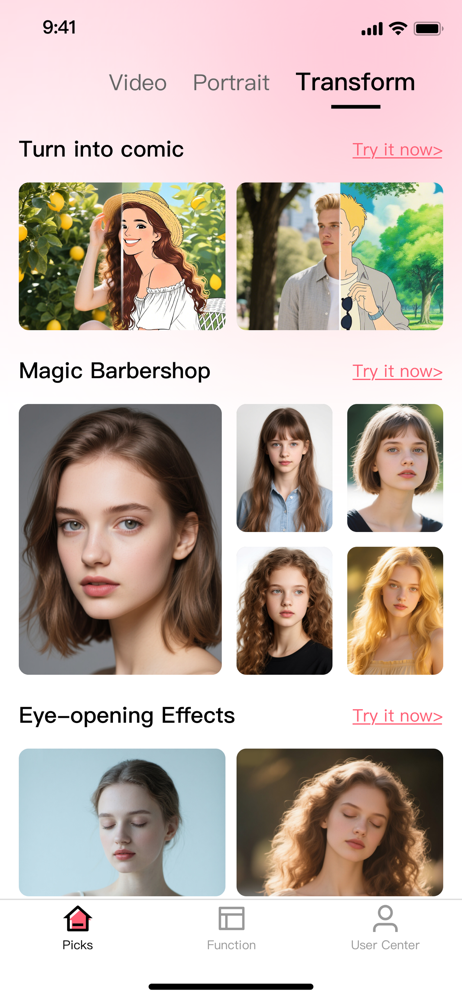Open the curly-haired closed-eyes woman example
This screenshot has width=462, height=1000.
pos(339,822)
